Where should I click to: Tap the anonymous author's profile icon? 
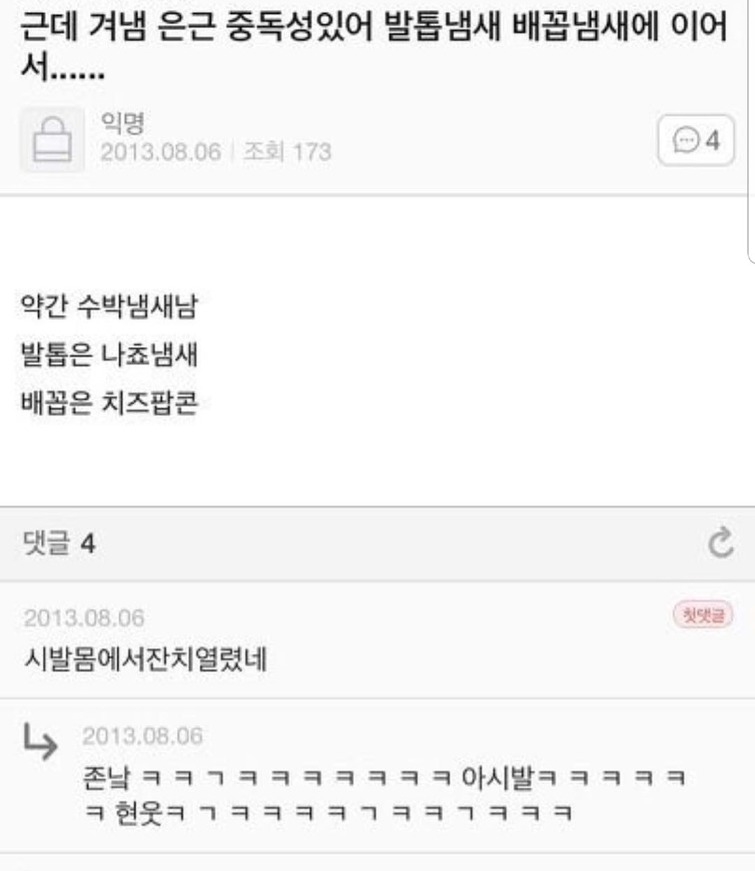pos(52,139)
